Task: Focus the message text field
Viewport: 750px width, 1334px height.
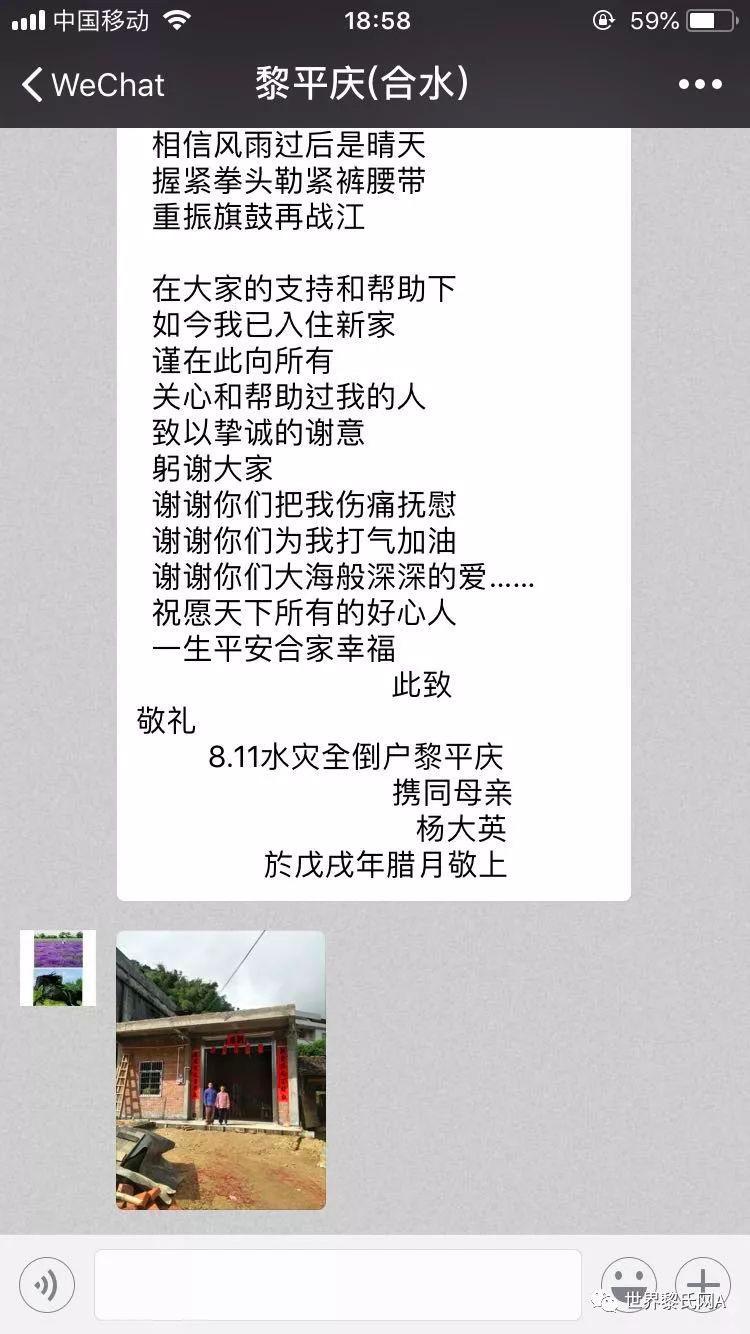Action: 338,1284
